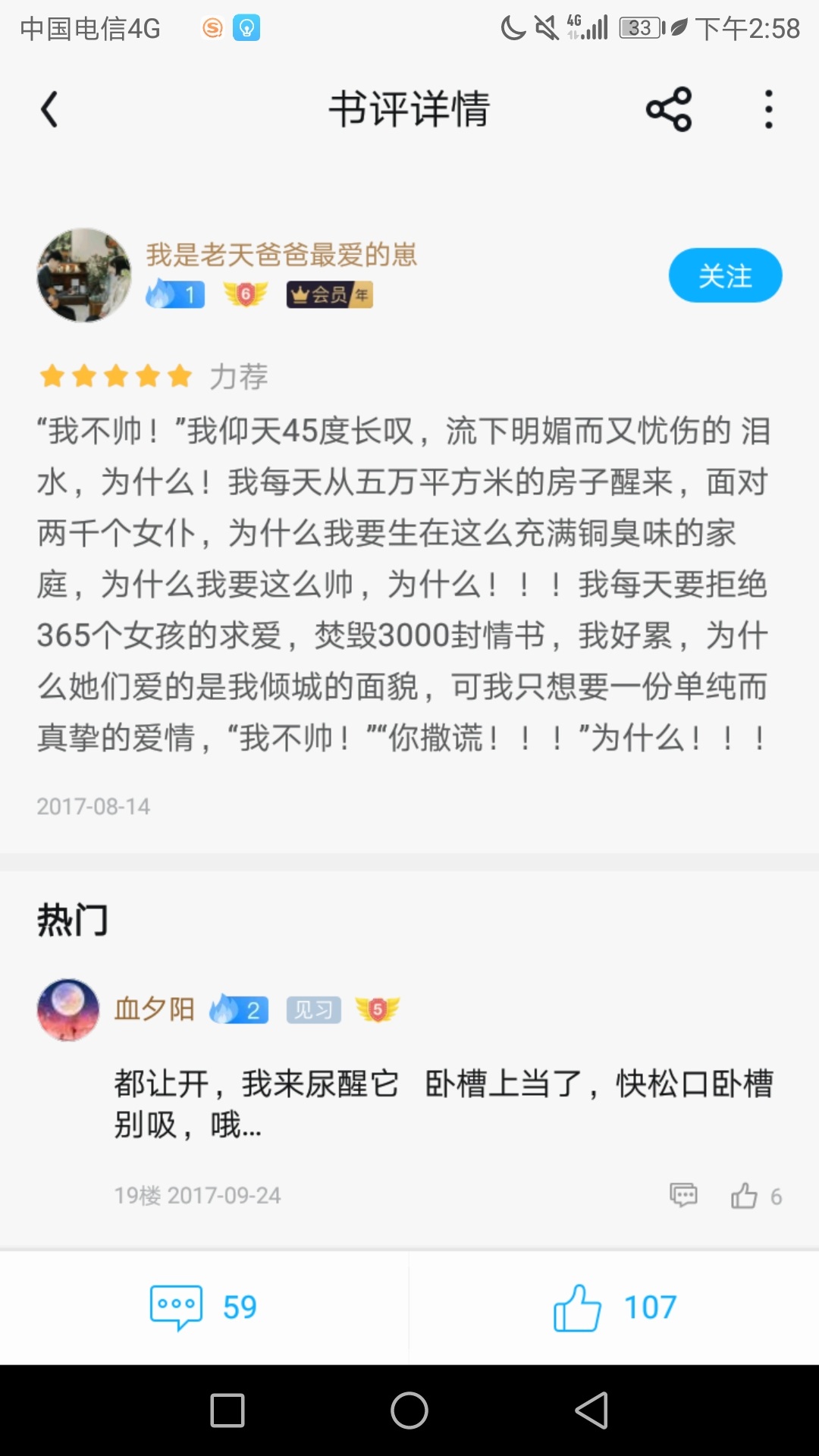The image size is (819, 1456).
Task: Share this book review
Action: 668,110
